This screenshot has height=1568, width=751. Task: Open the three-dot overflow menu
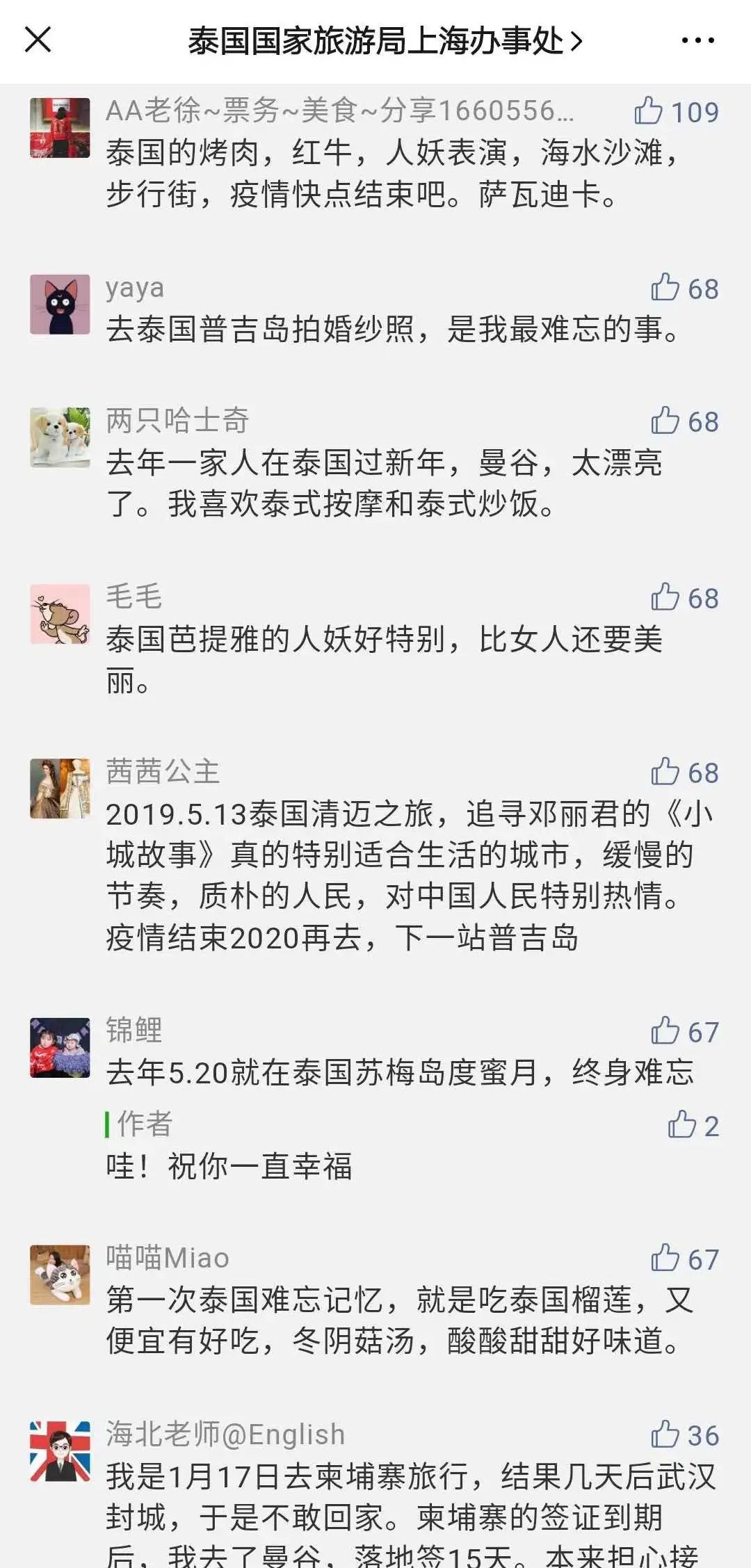[x=697, y=40]
